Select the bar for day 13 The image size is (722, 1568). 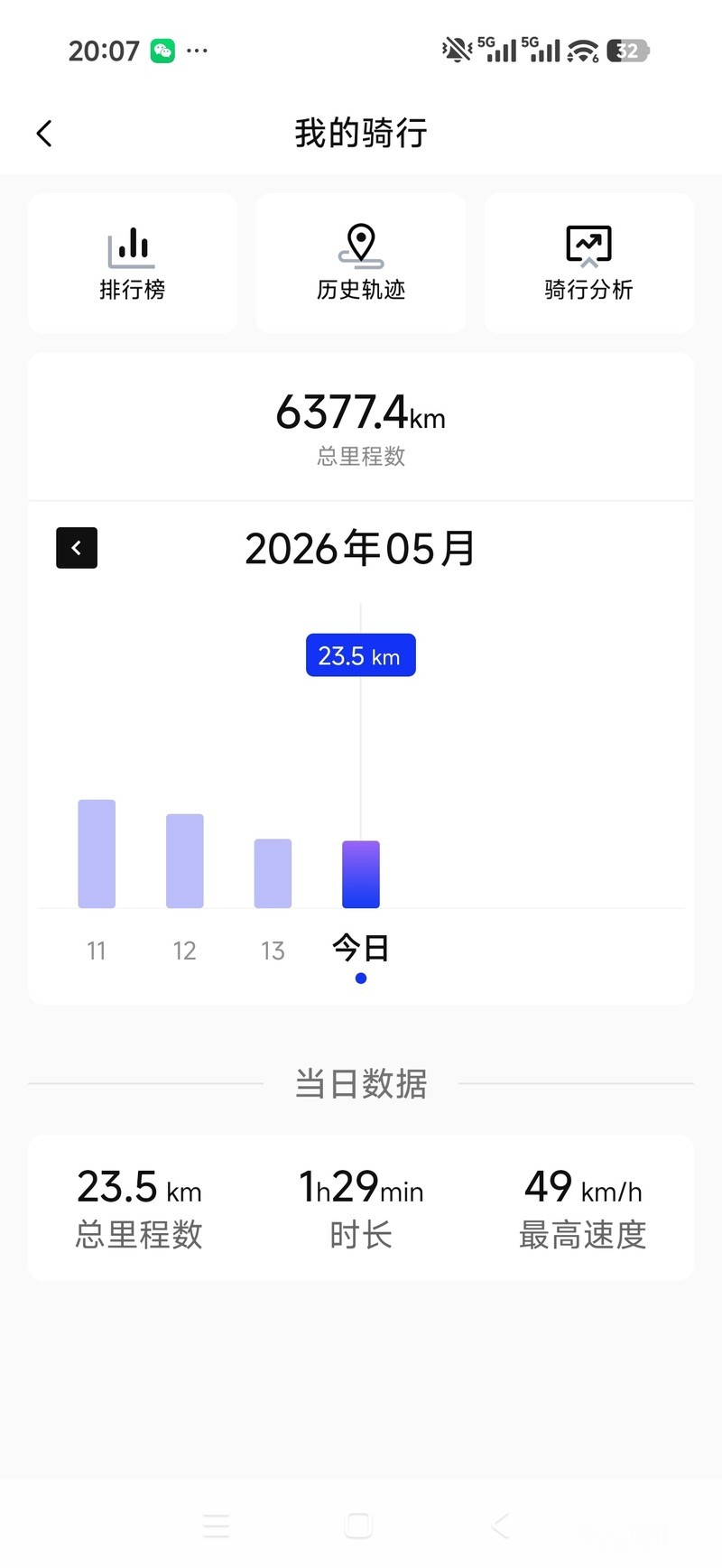point(273,874)
